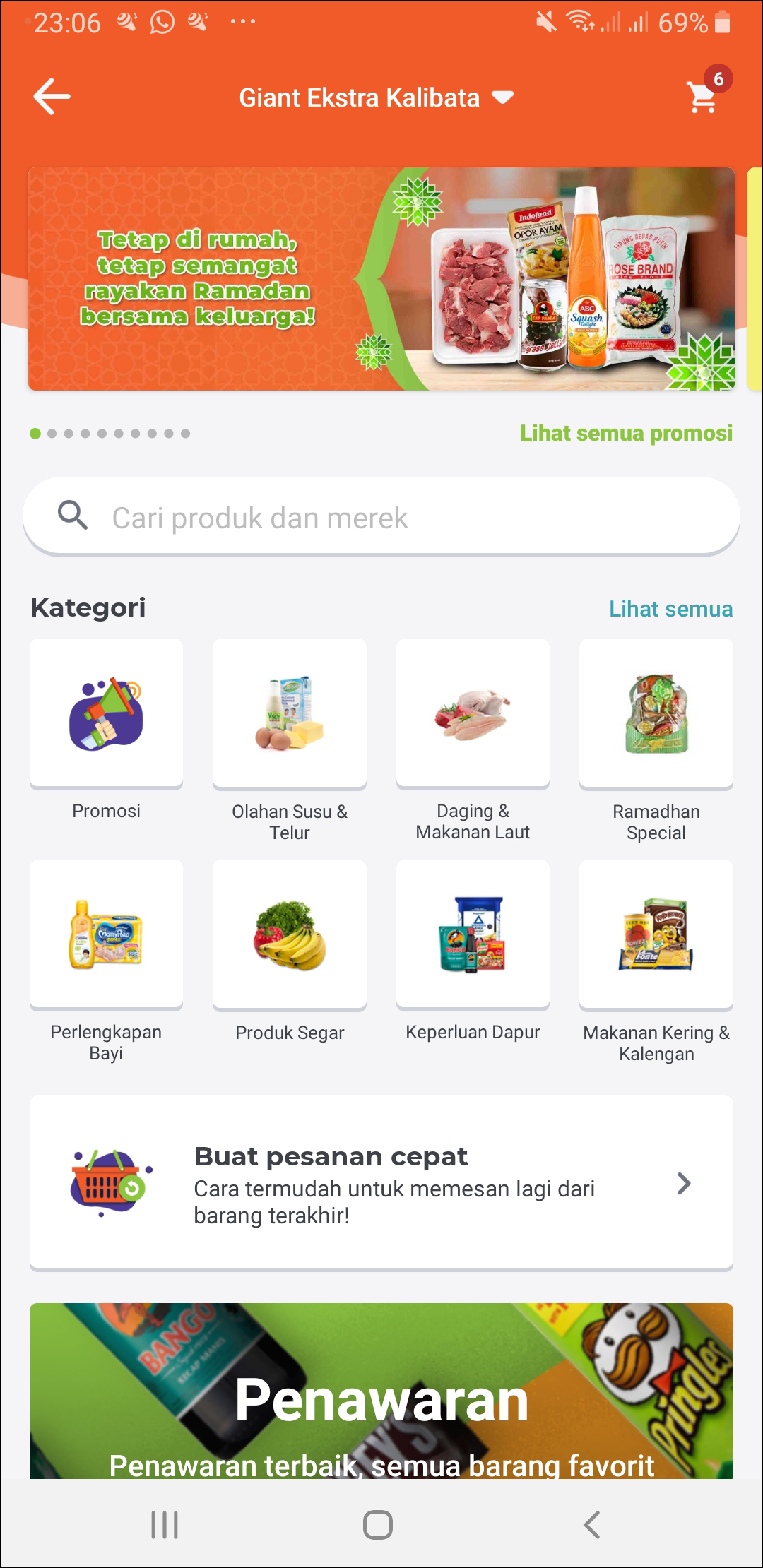Open the Penawaran offers banner
763x1568 pixels.
tap(381, 1390)
